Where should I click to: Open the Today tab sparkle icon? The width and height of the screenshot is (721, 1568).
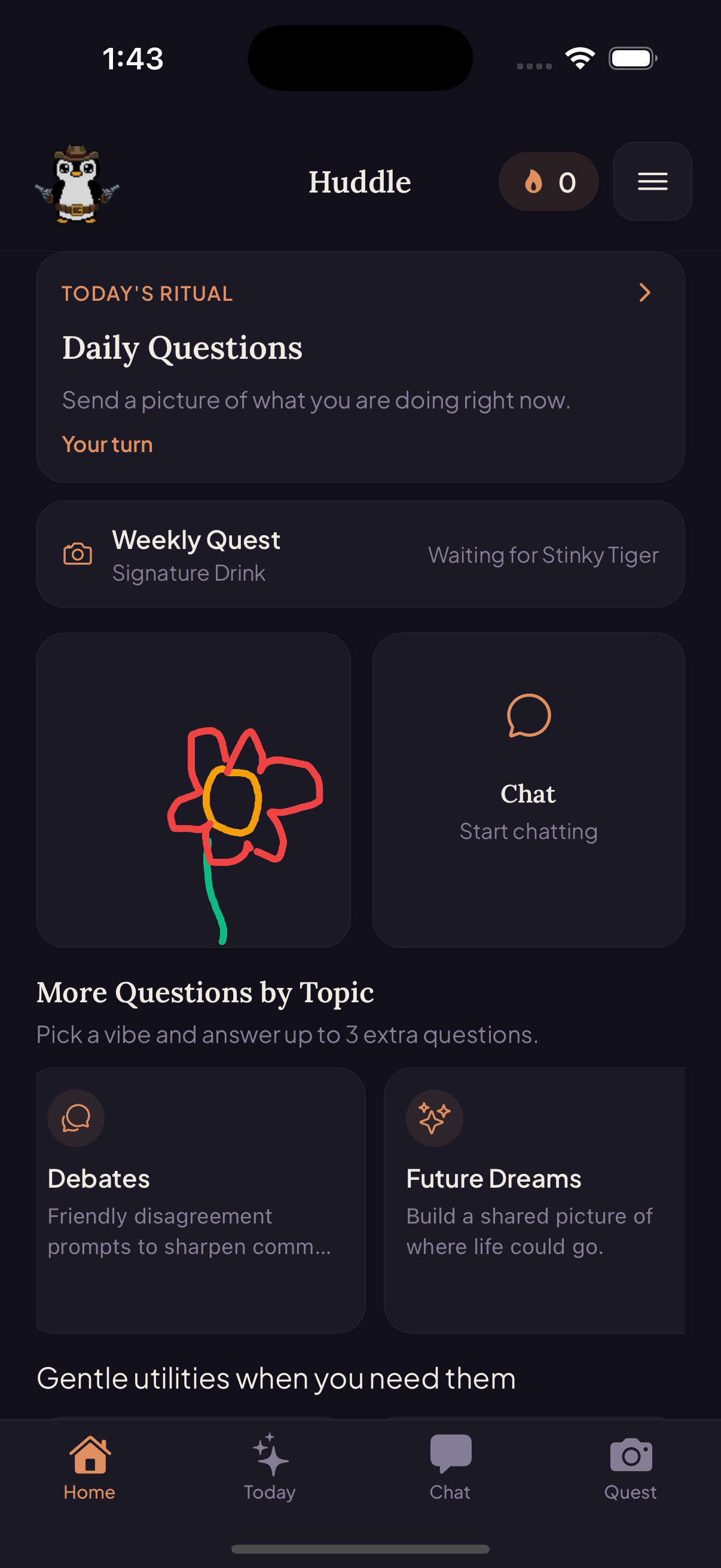tap(270, 1457)
